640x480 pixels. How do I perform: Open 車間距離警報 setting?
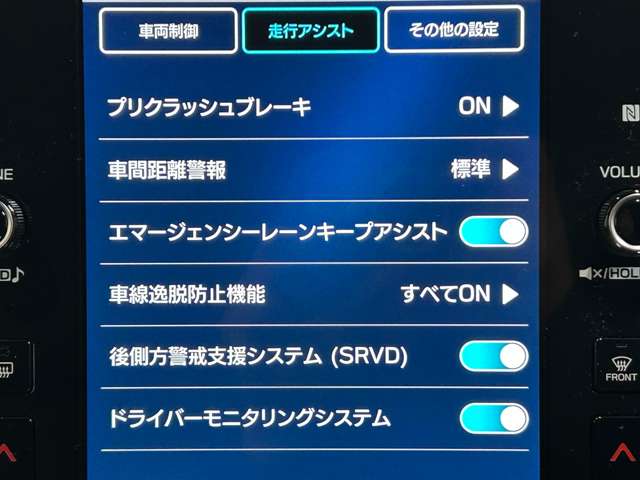pyautogui.click(x=313, y=170)
